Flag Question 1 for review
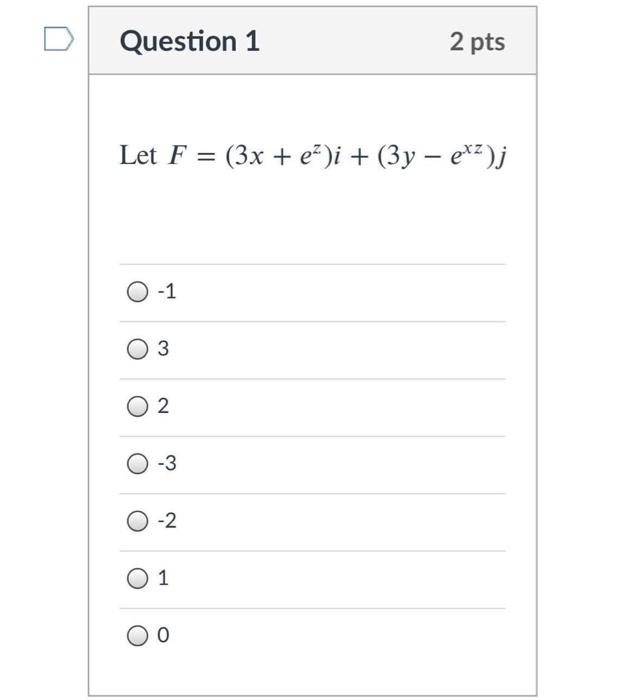This screenshot has width=625, height=700. (58, 40)
